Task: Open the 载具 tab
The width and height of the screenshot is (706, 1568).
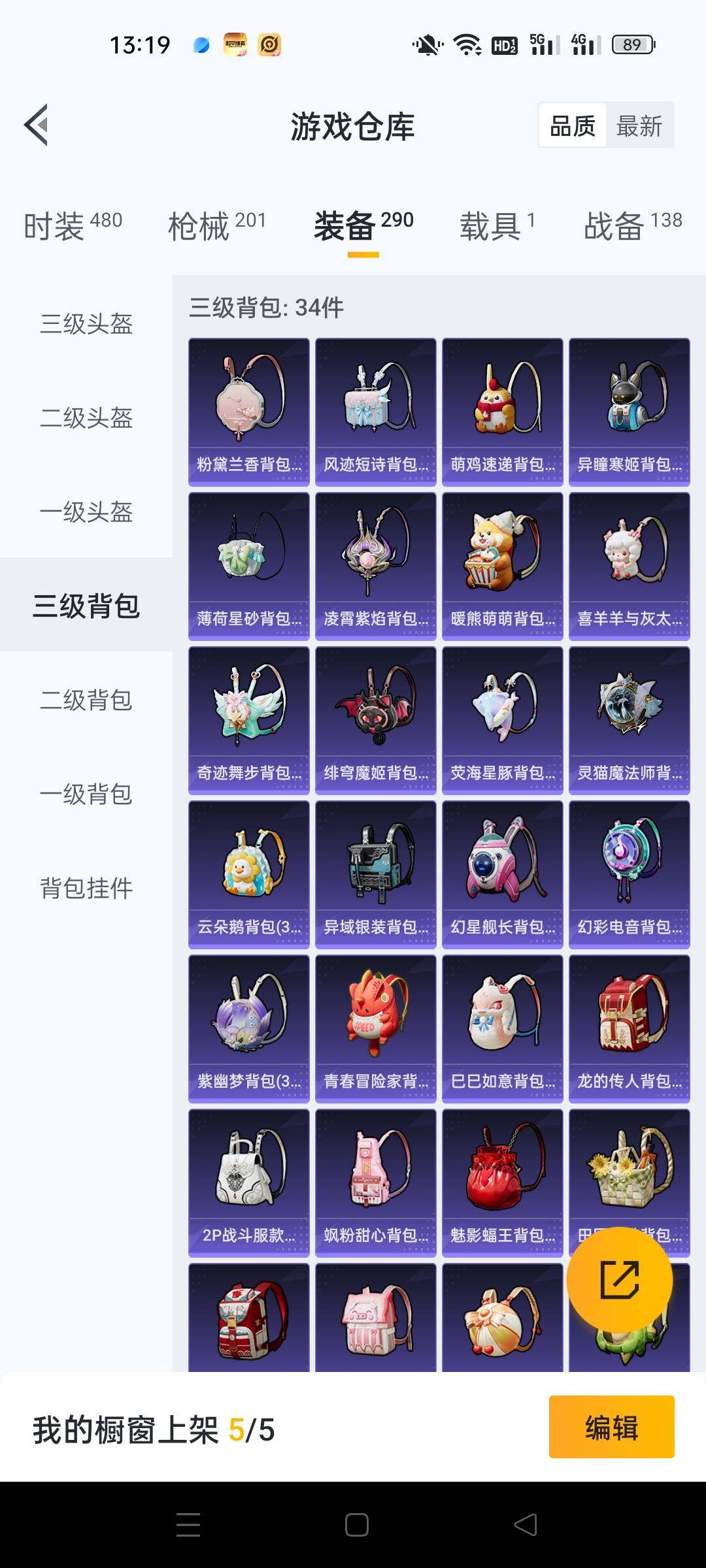Action: coord(497,226)
